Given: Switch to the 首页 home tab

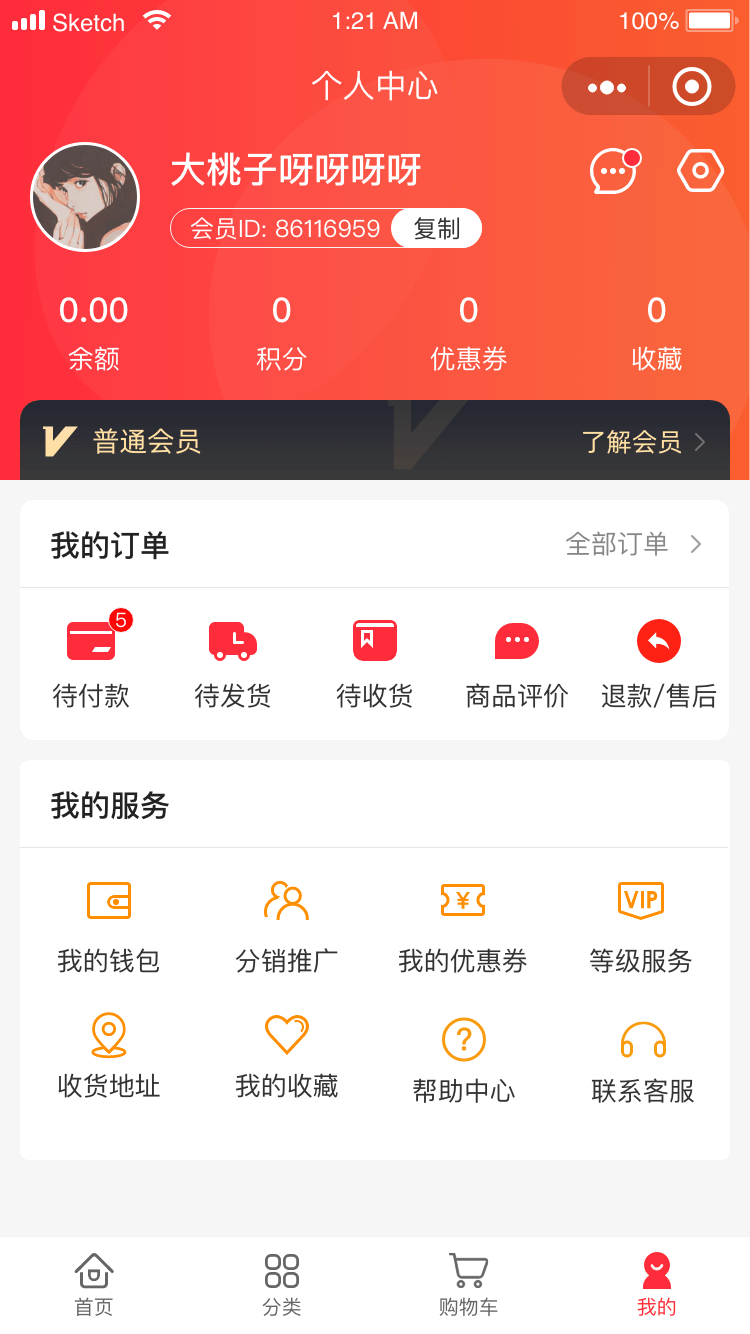Looking at the screenshot, I should tap(94, 1284).
